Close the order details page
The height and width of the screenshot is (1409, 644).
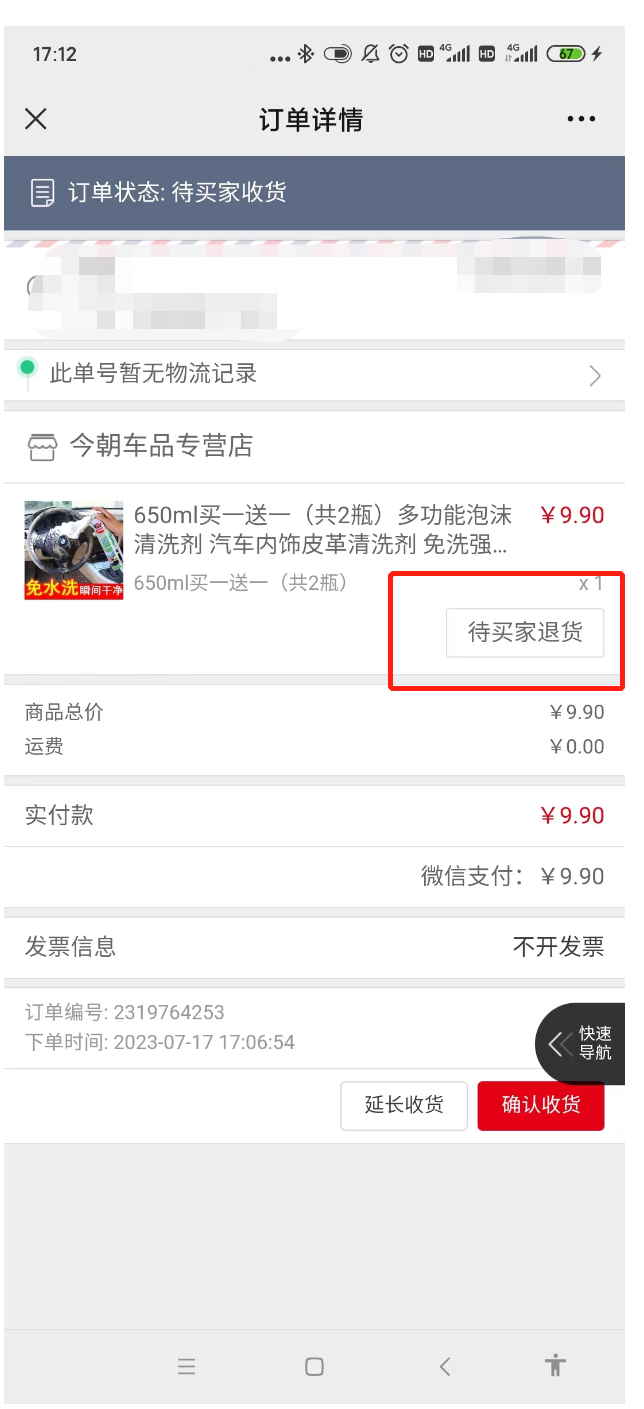tap(36, 120)
